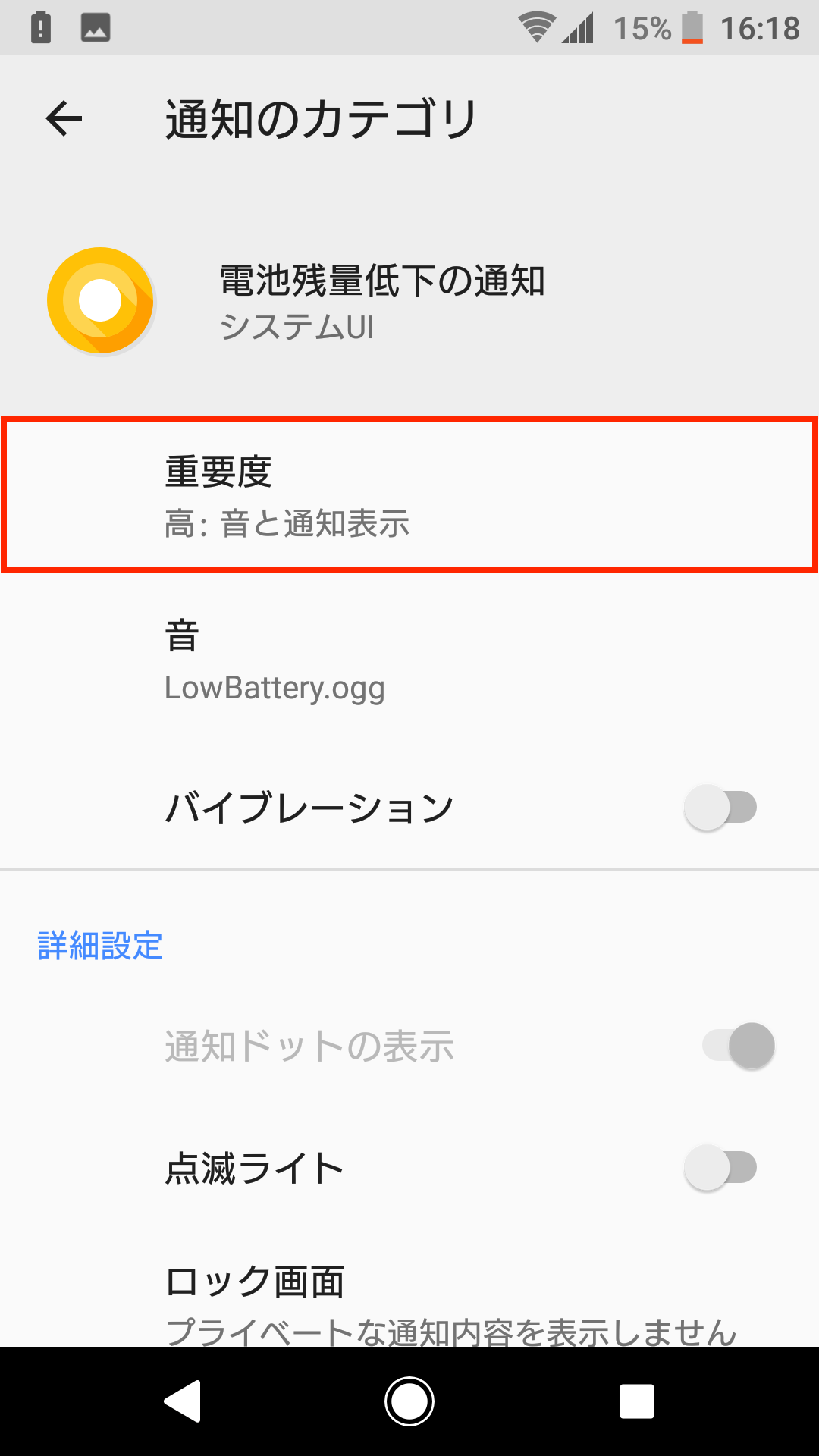Enable the バイブレーション switch
This screenshot has width=819, height=1456.
(720, 807)
